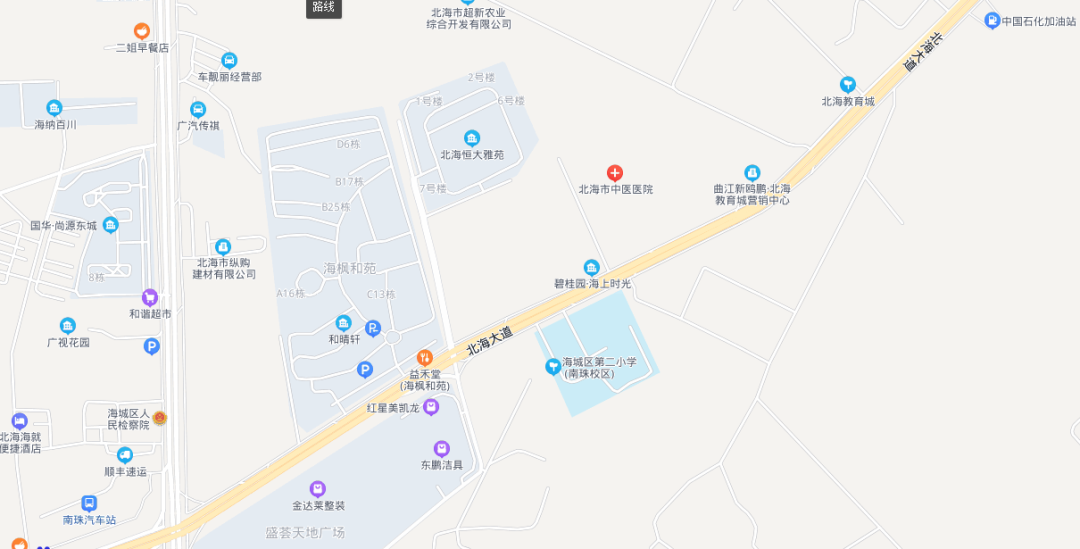The height and width of the screenshot is (549, 1080).
Task: Open the 广汽传祺 car dealer marker
Action: (x=198, y=110)
